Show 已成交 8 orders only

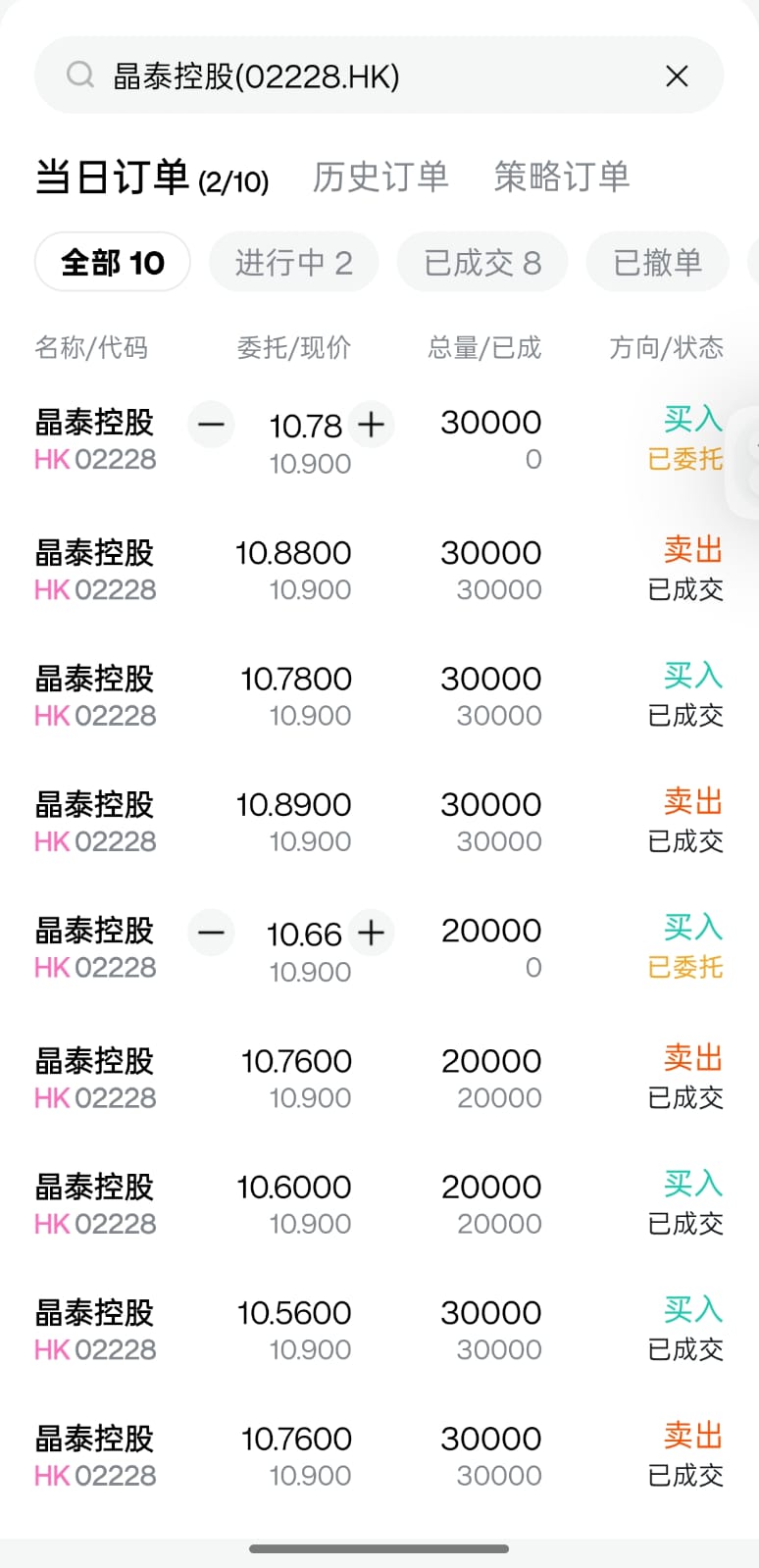pos(481,263)
